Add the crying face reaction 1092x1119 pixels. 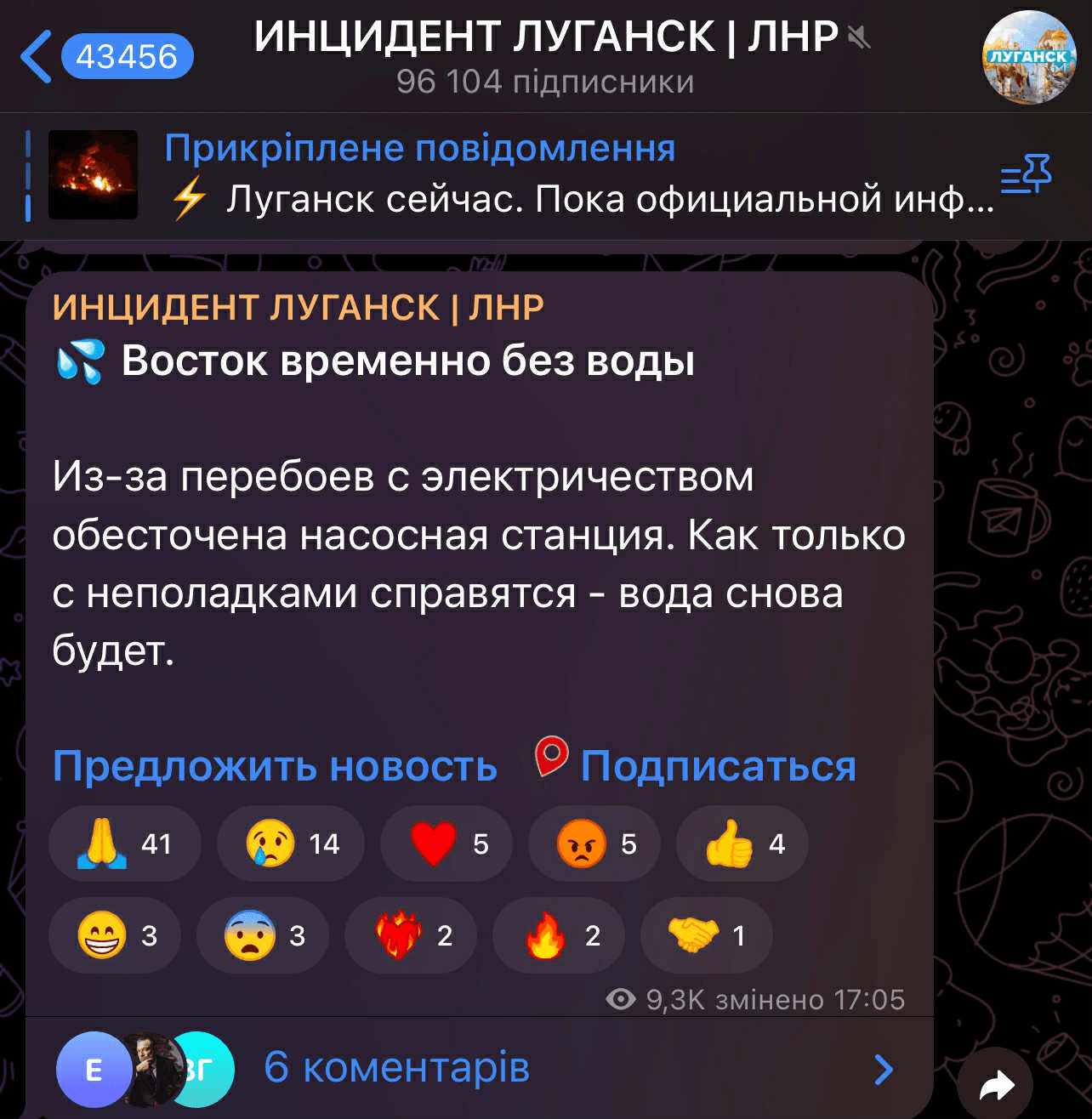(291, 844)
